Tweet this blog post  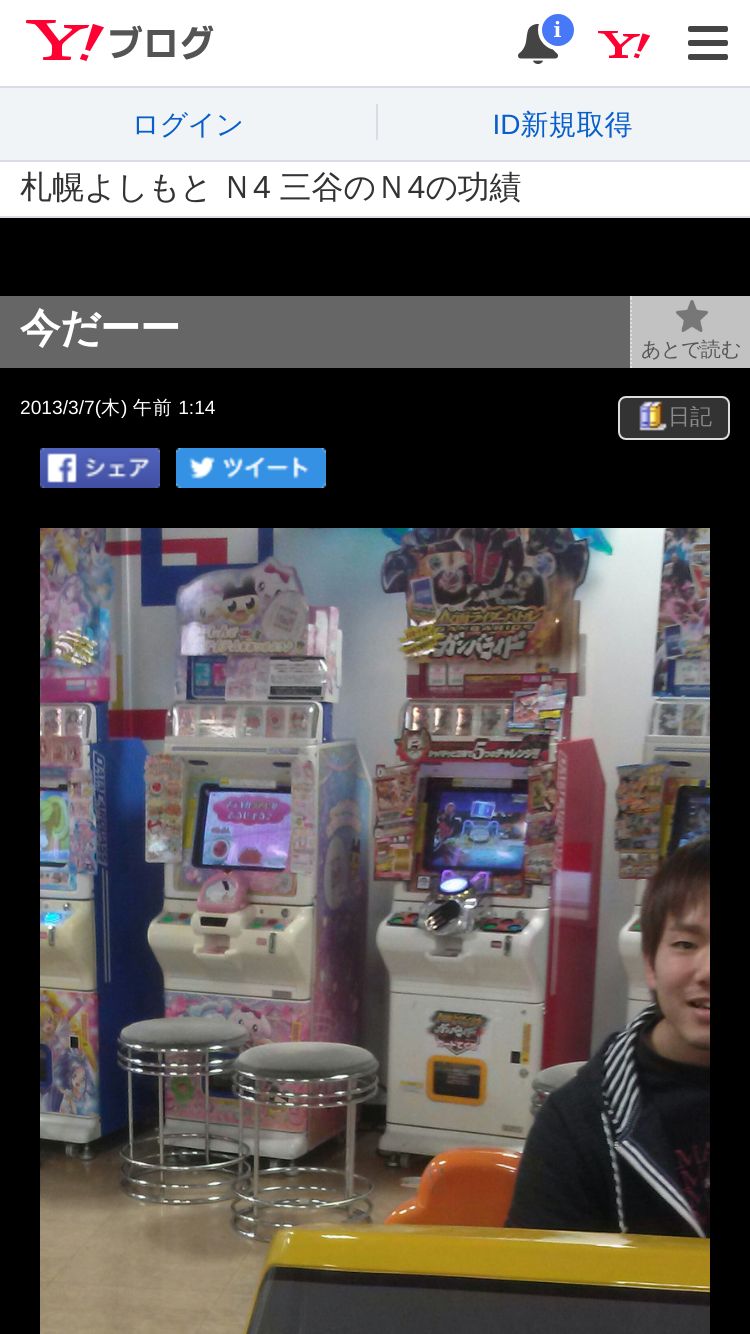(251, 468)
